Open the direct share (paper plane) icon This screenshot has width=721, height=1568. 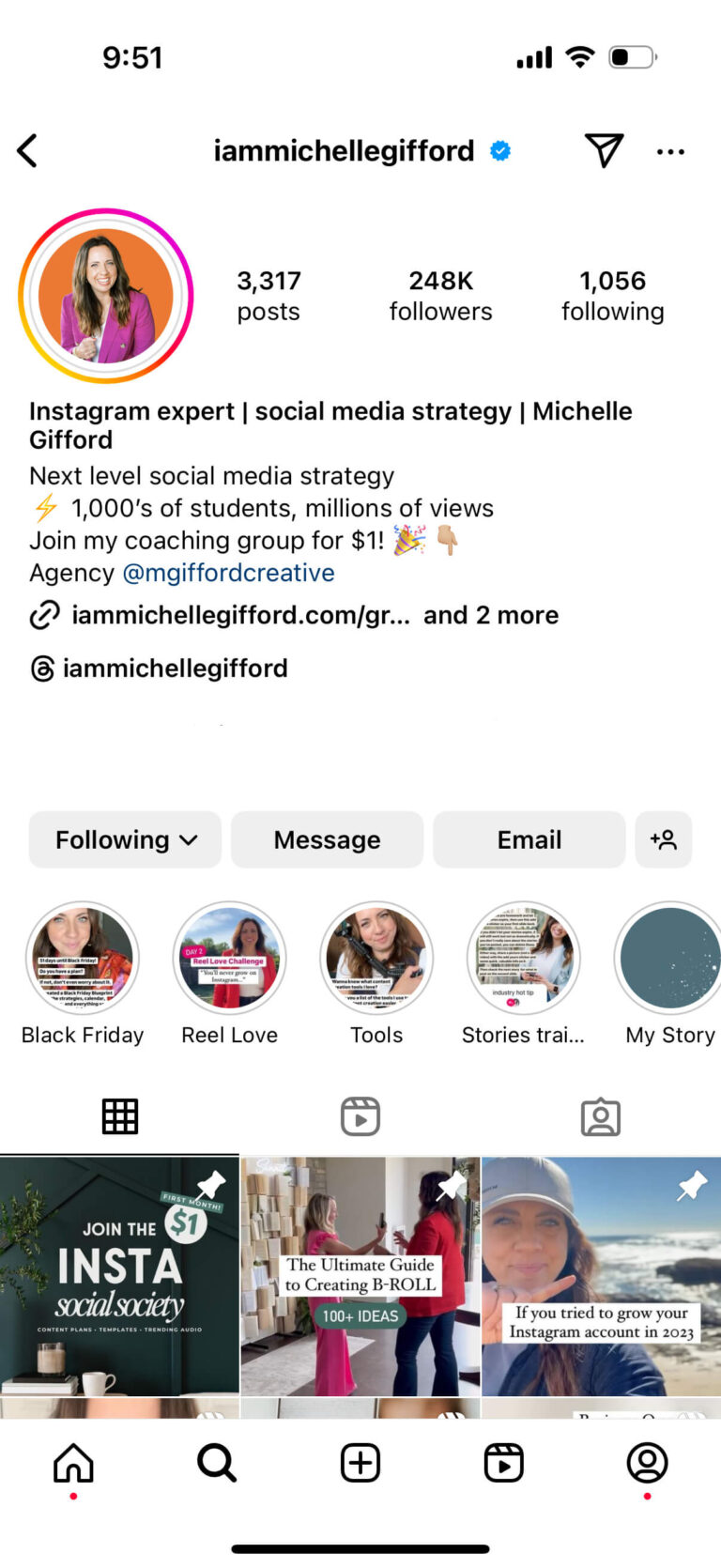pos(606,151)
